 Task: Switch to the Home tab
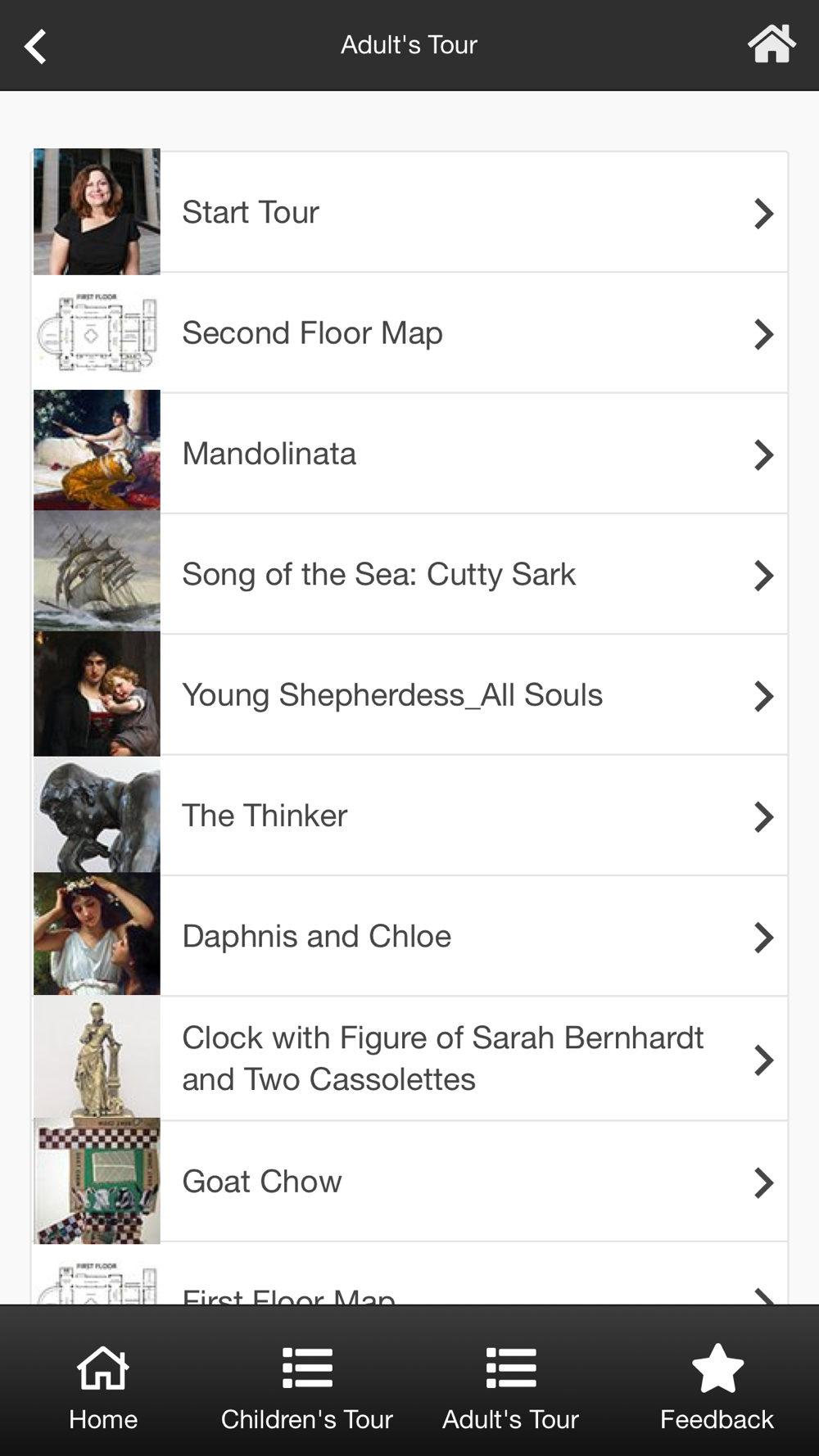tap(103, 1387)
